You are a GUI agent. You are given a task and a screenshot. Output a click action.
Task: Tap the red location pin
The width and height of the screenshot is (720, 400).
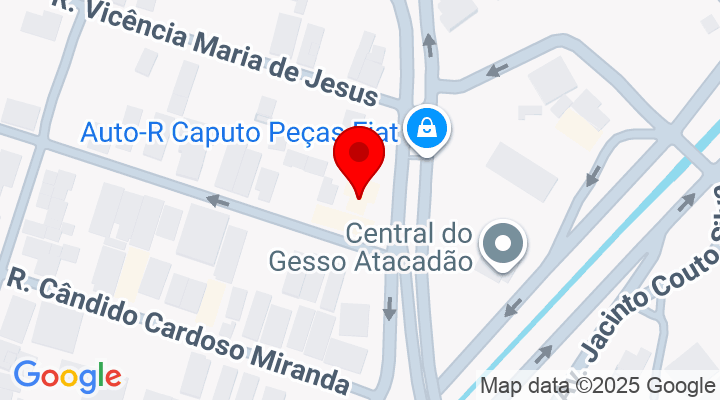pyautogui.click(x=359, y=159)
